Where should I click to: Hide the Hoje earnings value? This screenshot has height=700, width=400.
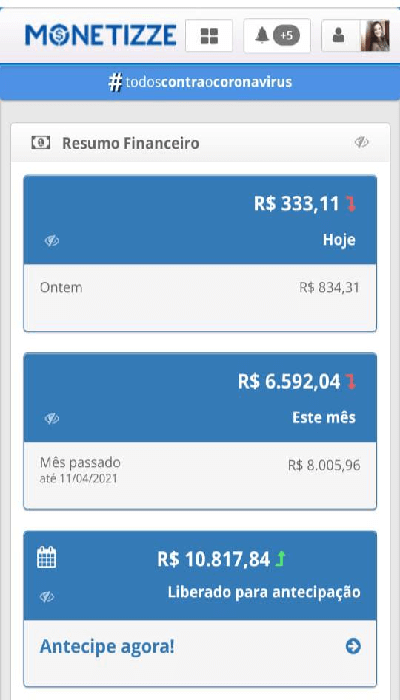[x=52, y=241]
